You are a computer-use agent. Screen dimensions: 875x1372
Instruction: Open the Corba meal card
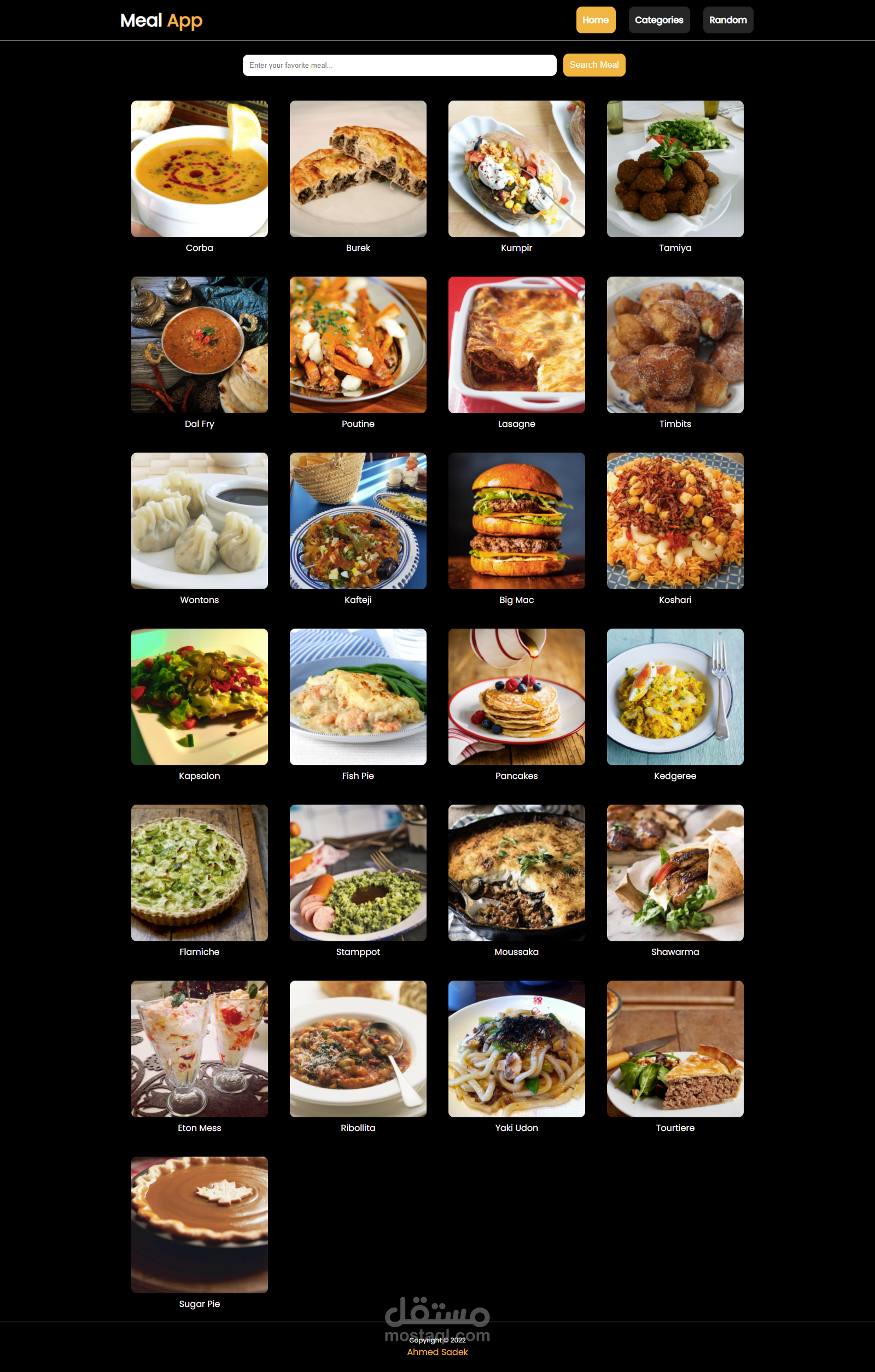coord(199,169)
